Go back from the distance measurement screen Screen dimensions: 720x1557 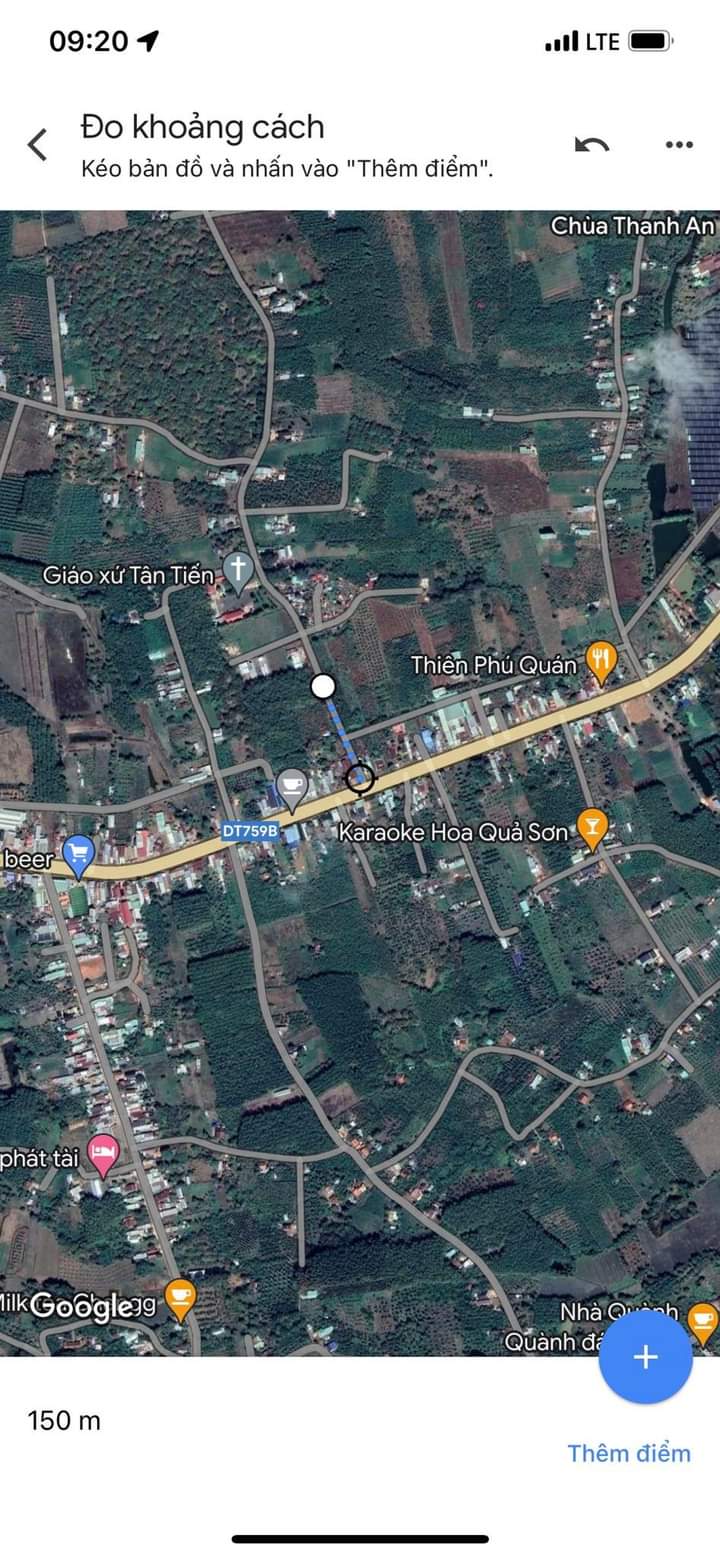tap(37, 145)
